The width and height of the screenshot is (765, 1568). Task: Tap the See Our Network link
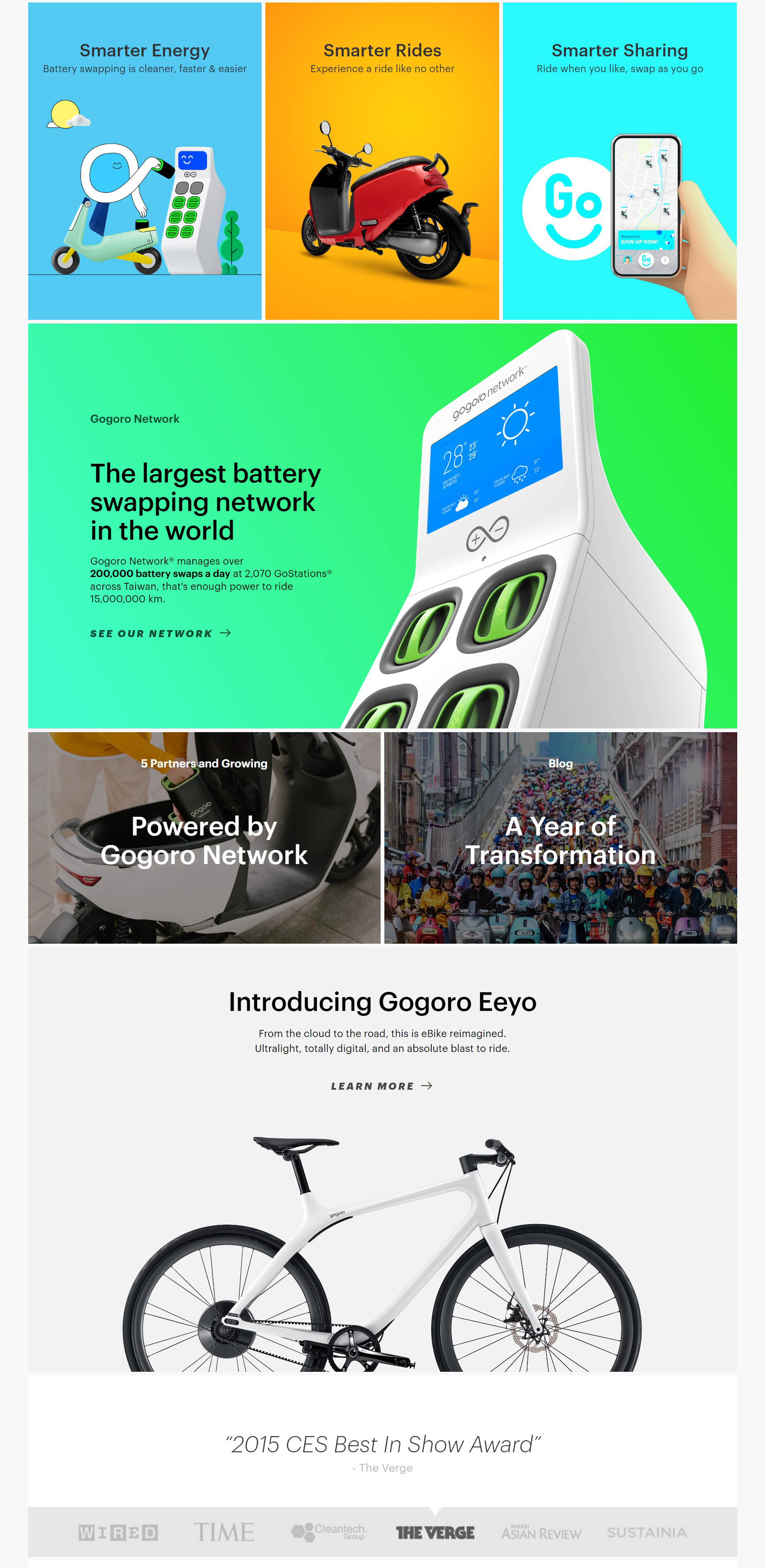[160, 633]
